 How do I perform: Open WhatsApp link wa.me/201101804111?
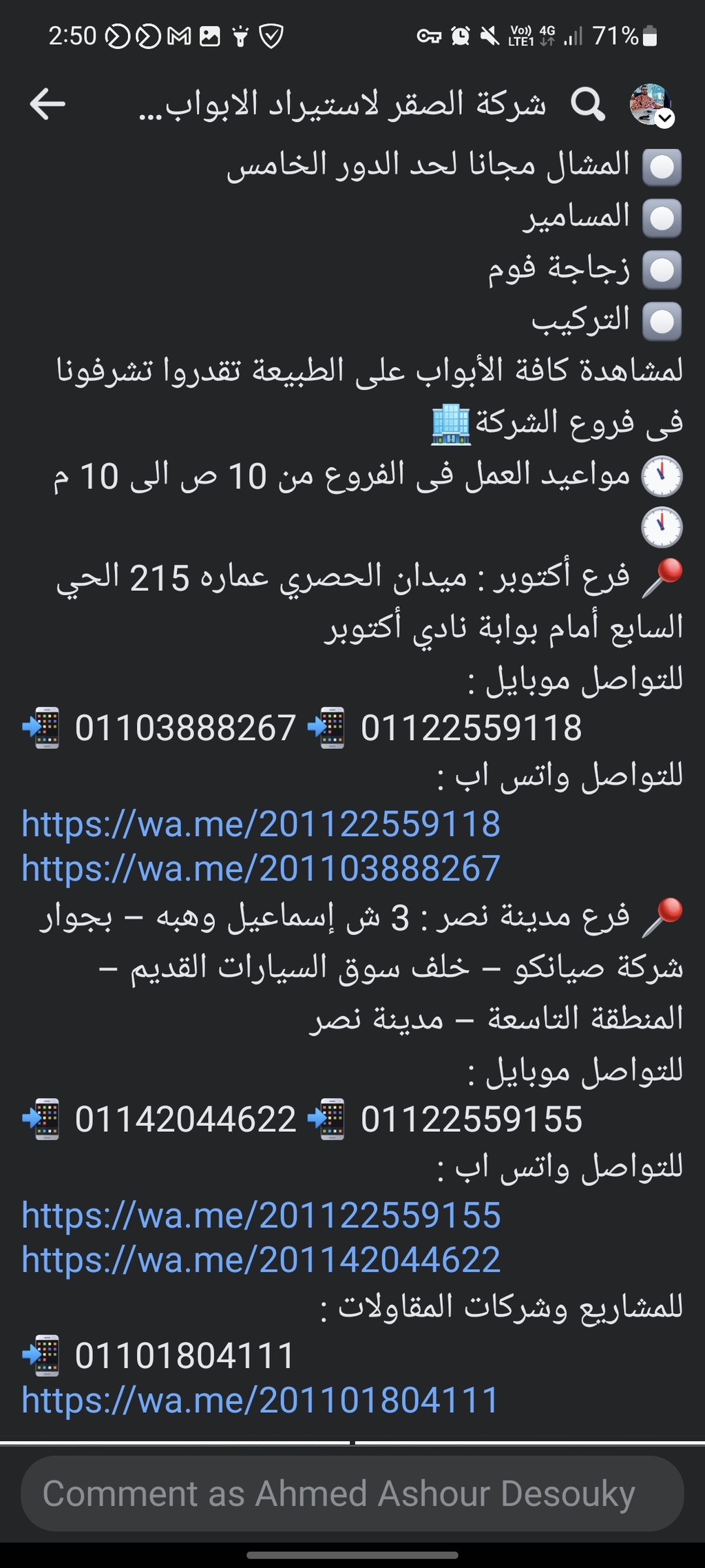coord(260,1400)
